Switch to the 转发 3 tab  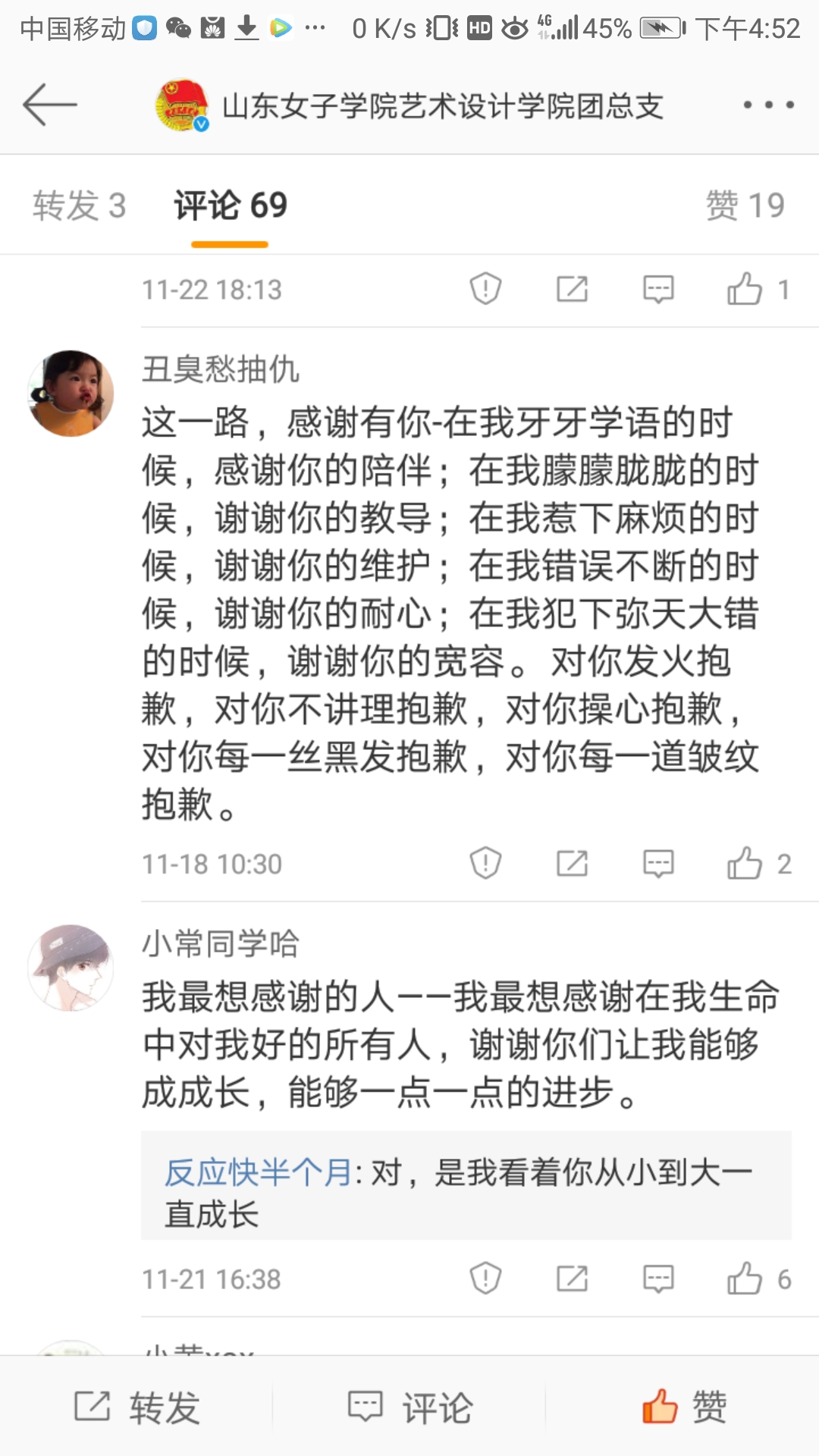click(80, 206)
